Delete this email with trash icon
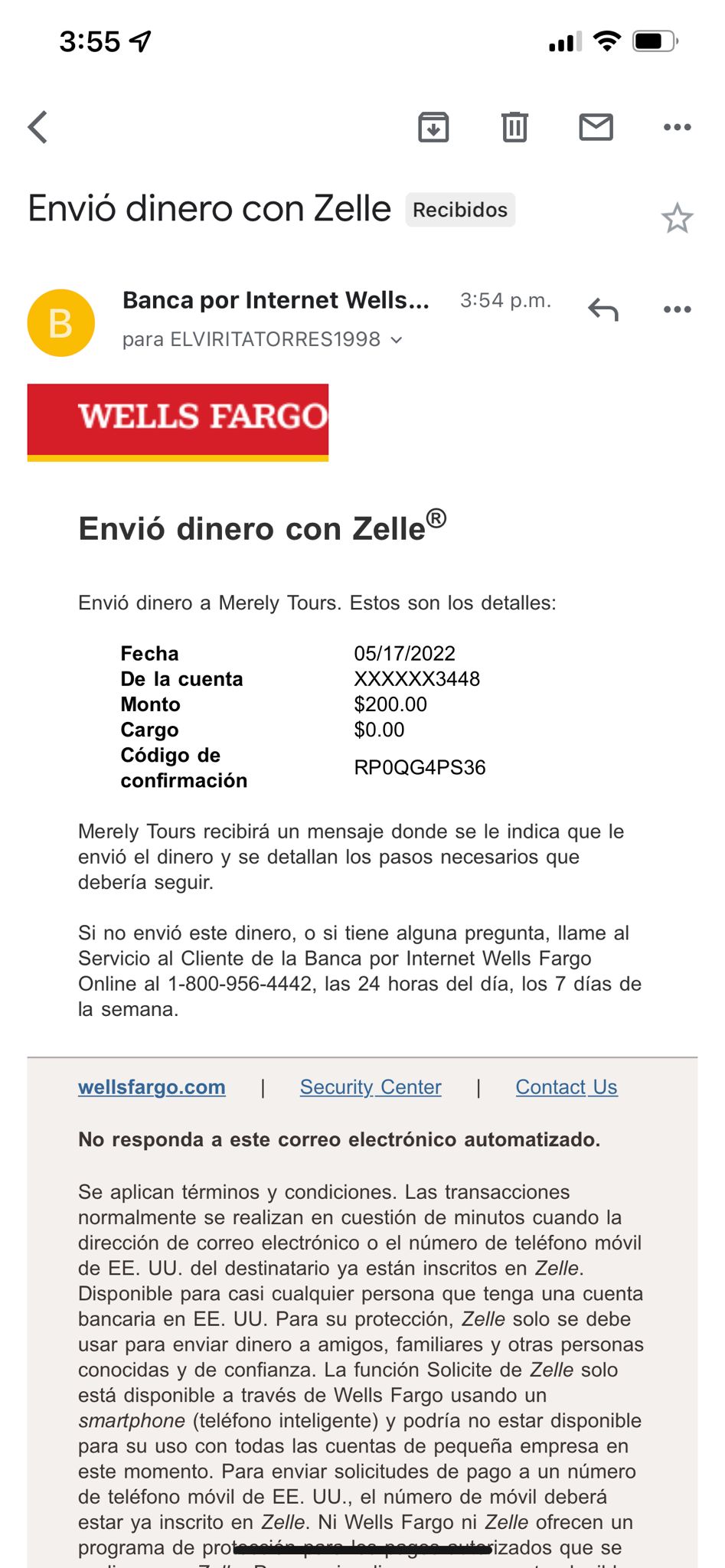 (x=514, y=127)
